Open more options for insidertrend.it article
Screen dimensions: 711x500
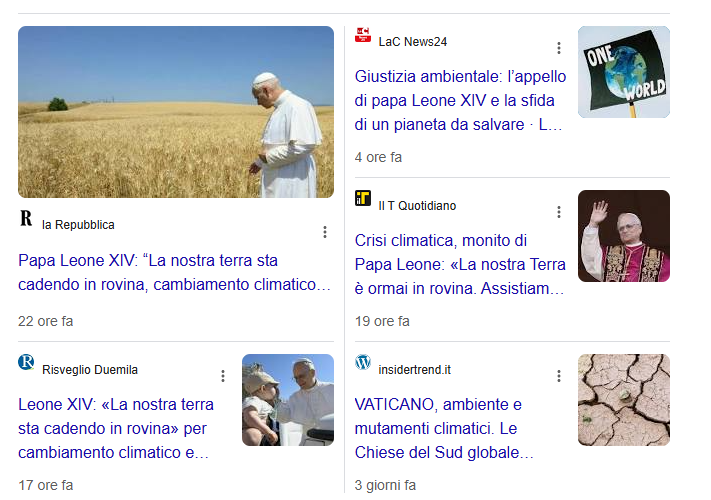coord(559,376)
